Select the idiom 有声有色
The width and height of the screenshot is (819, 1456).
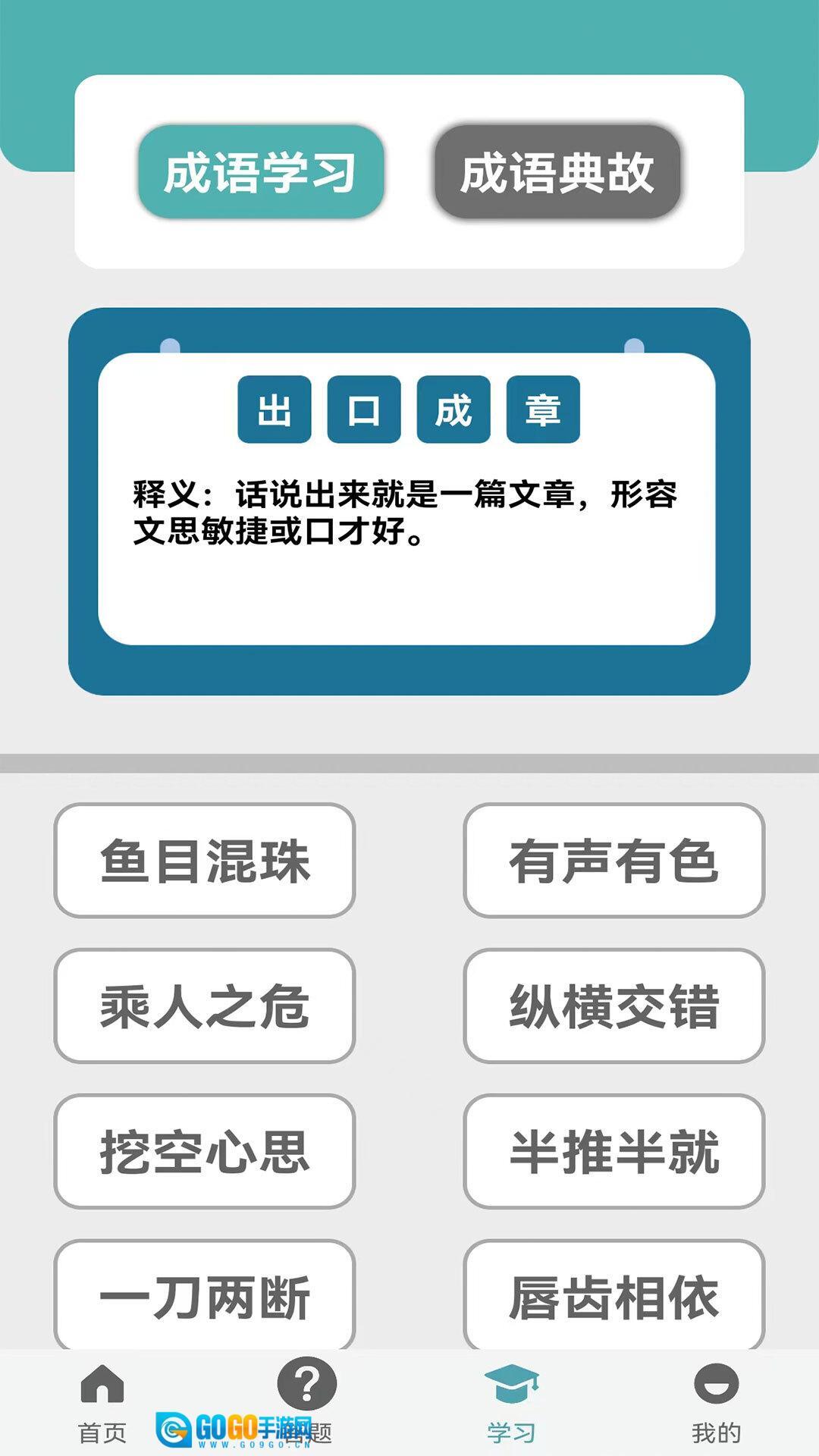click(613, 861)
